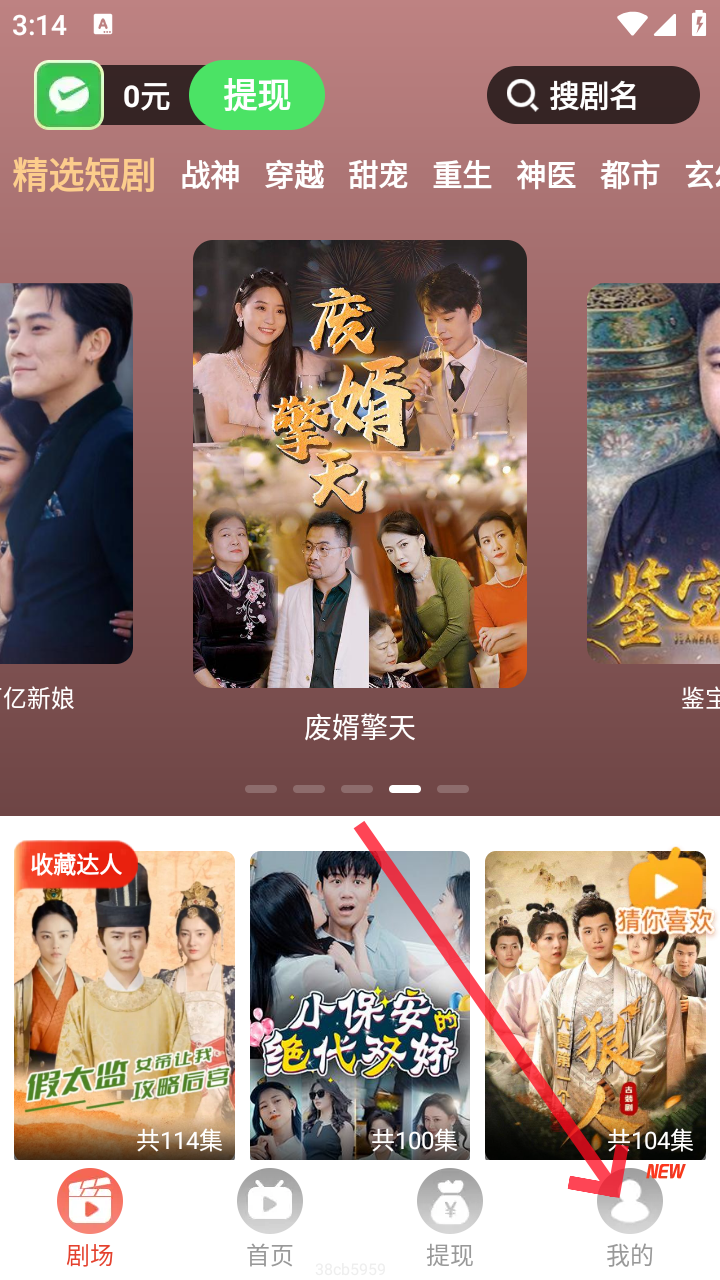720x1280 pixels.
Task: Tap the green WeChat balance icon
Action: pyautogui.click(x=69, y=95)
